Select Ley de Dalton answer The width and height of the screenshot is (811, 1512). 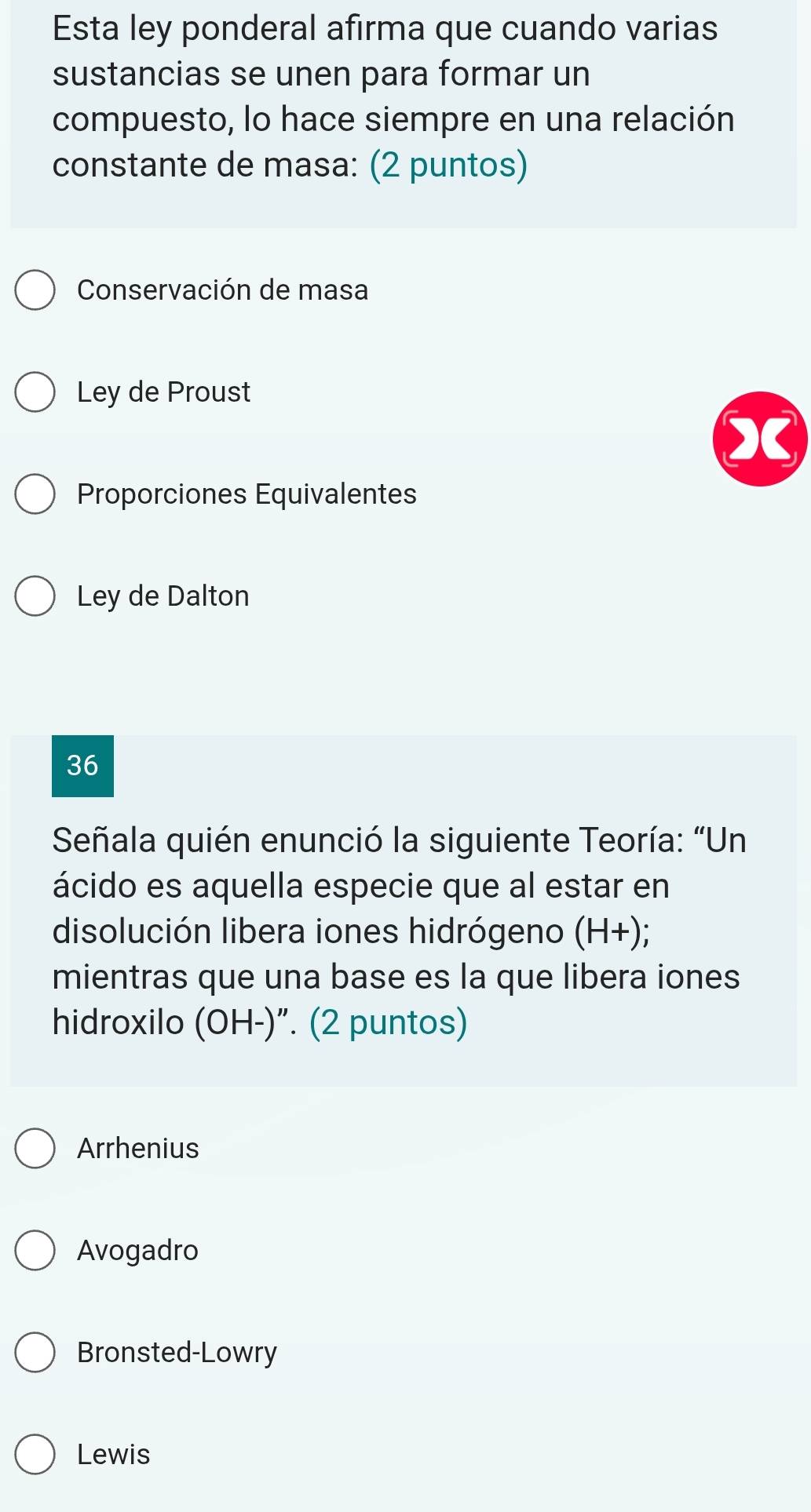(35, 596)
